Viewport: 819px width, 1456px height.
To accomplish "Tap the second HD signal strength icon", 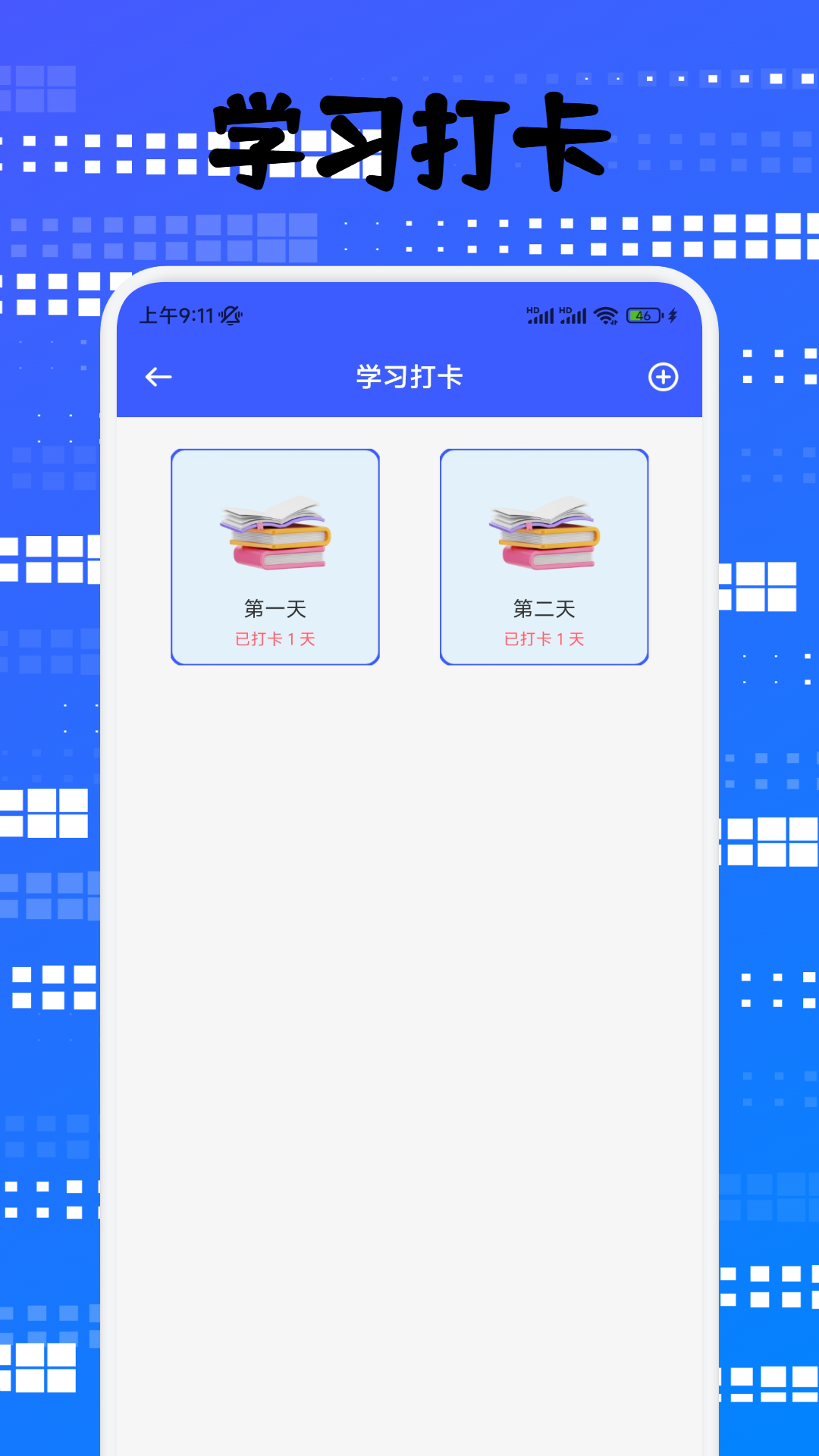I will coord(573,315).
